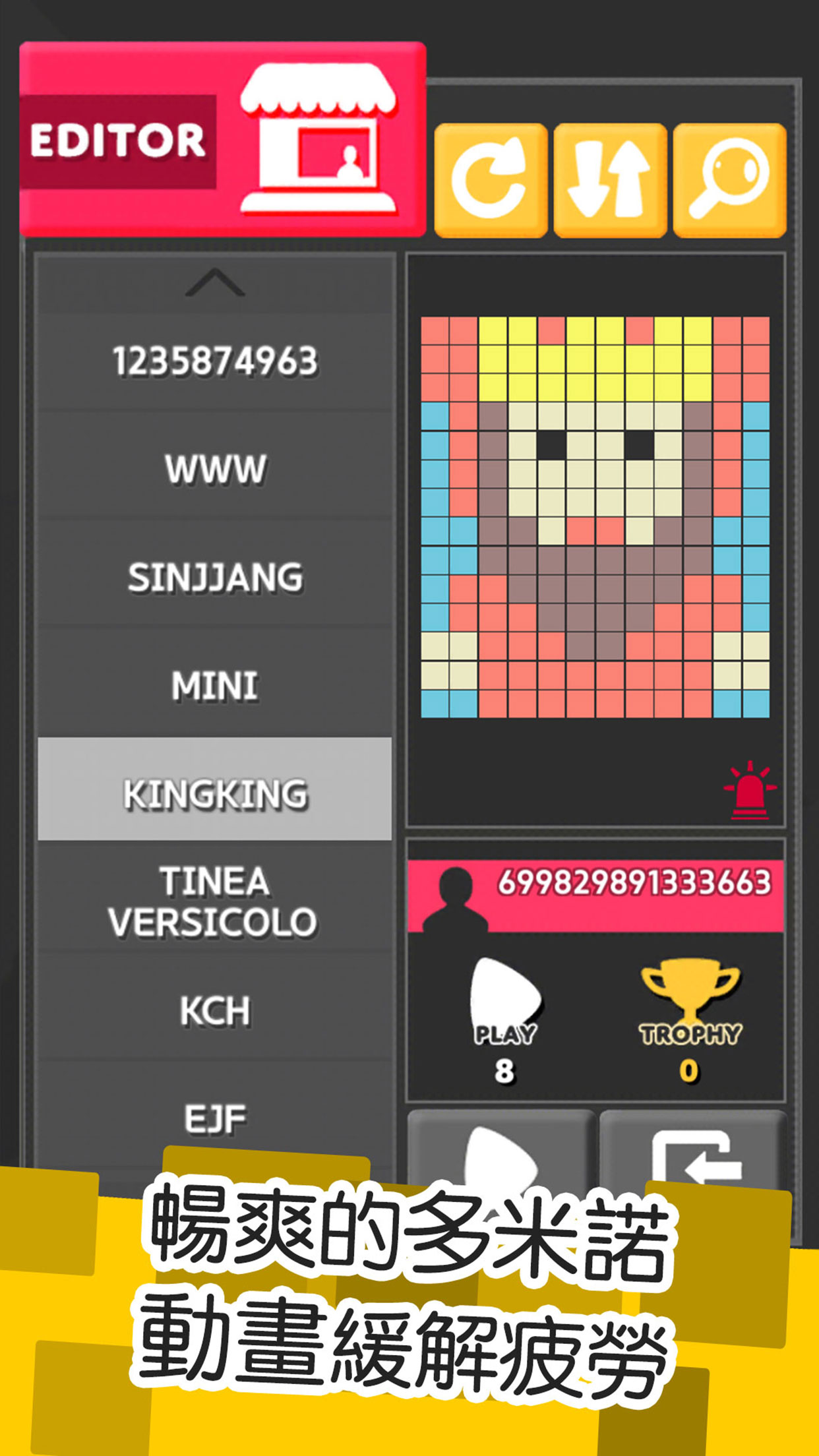The height and width of the screenshot is (1456, 819).
Task: Open the Editor shop button
Action: pos(222,139)
